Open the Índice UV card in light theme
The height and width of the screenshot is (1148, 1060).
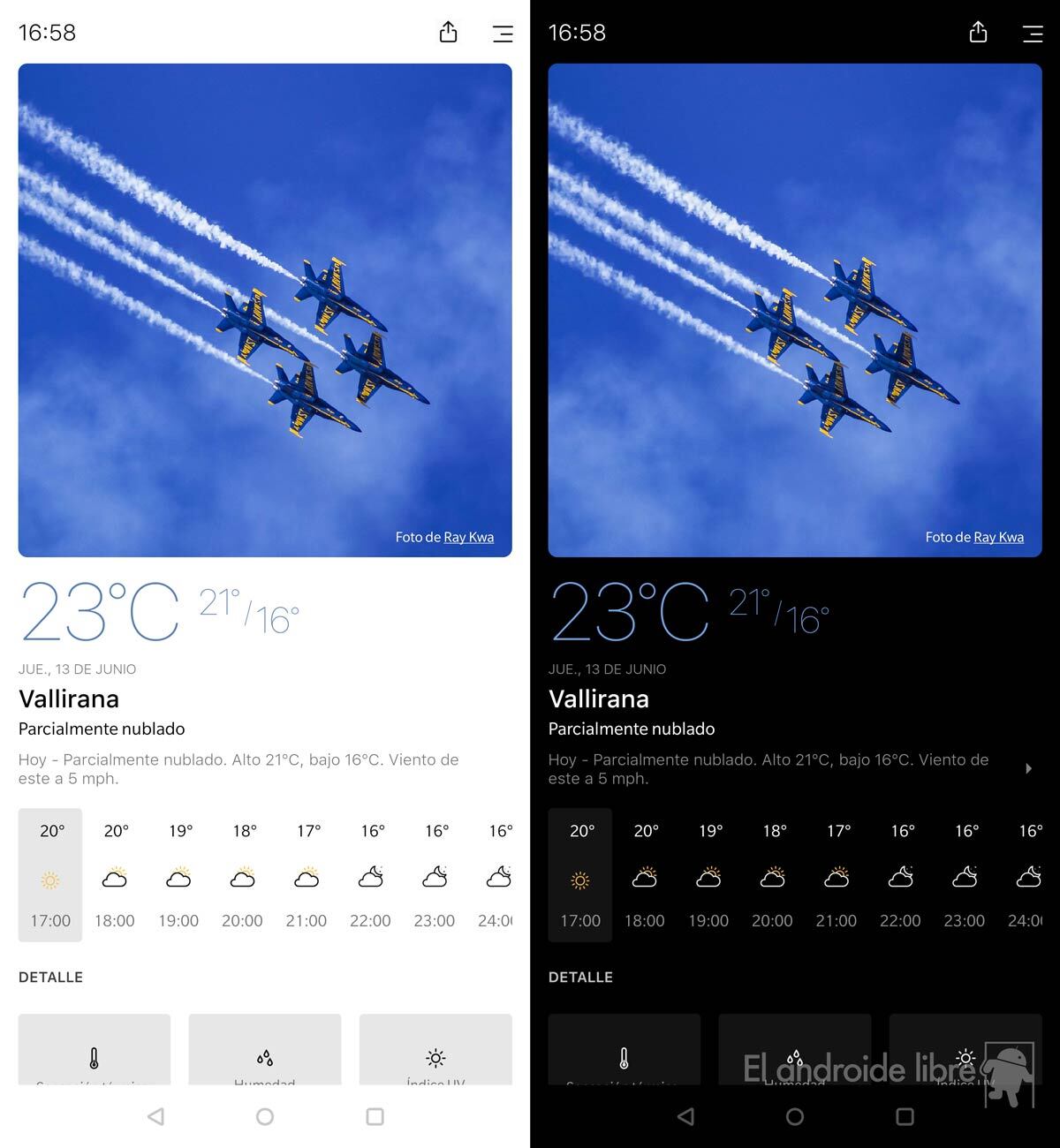click(x=435, y=1051)
